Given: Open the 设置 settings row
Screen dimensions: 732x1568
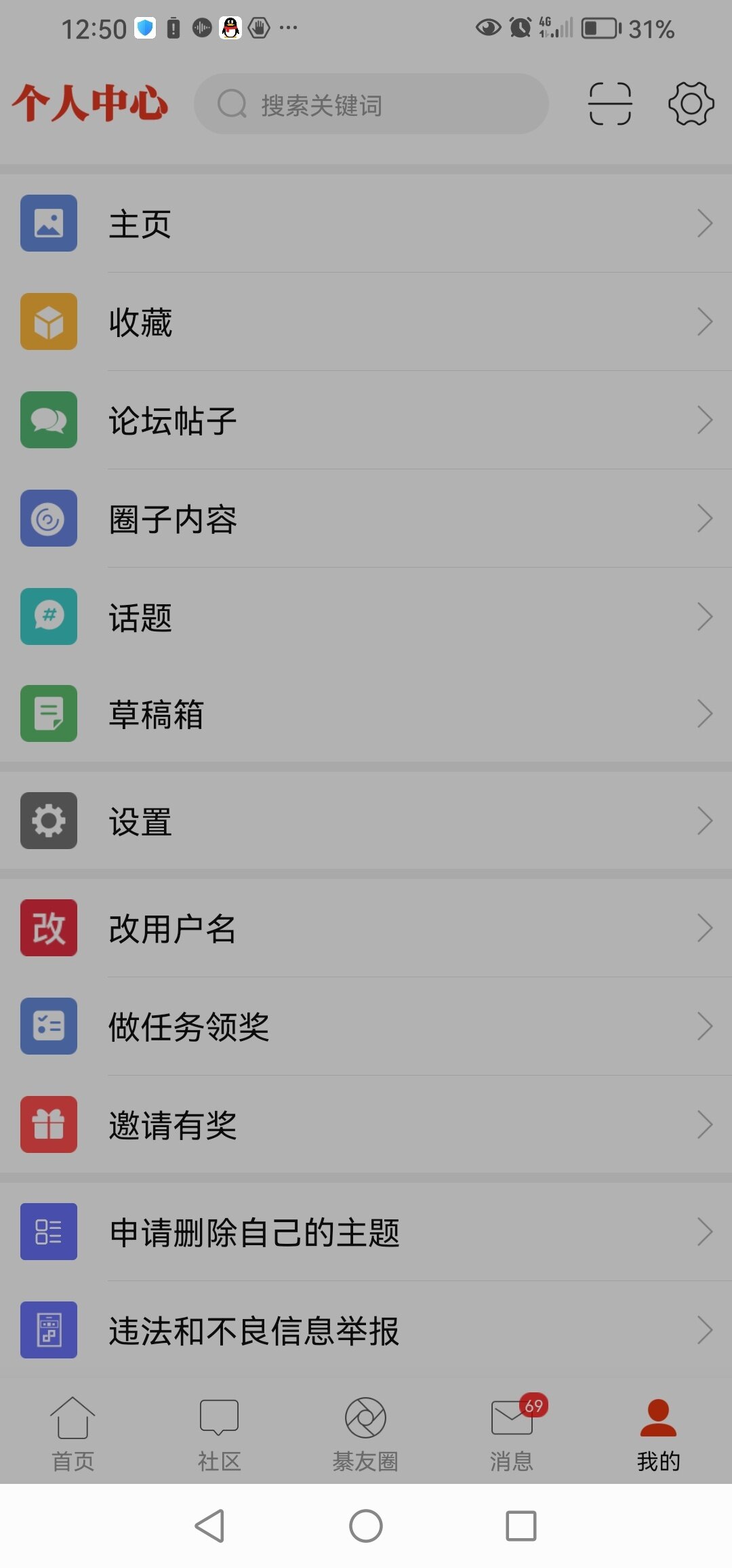Looking at the screenshot, I should click(366, 821).
